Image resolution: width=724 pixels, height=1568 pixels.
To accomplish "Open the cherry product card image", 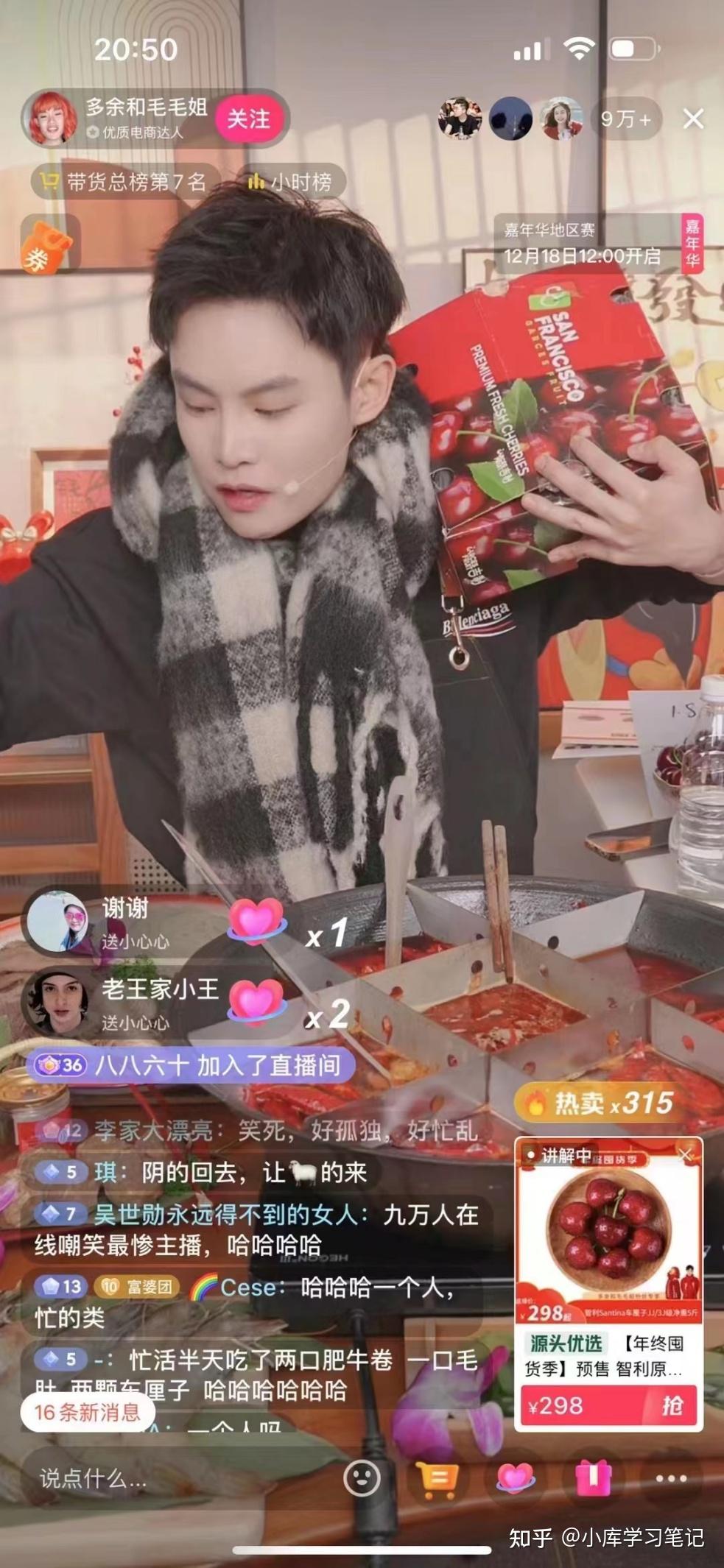I will [608, 1230].
